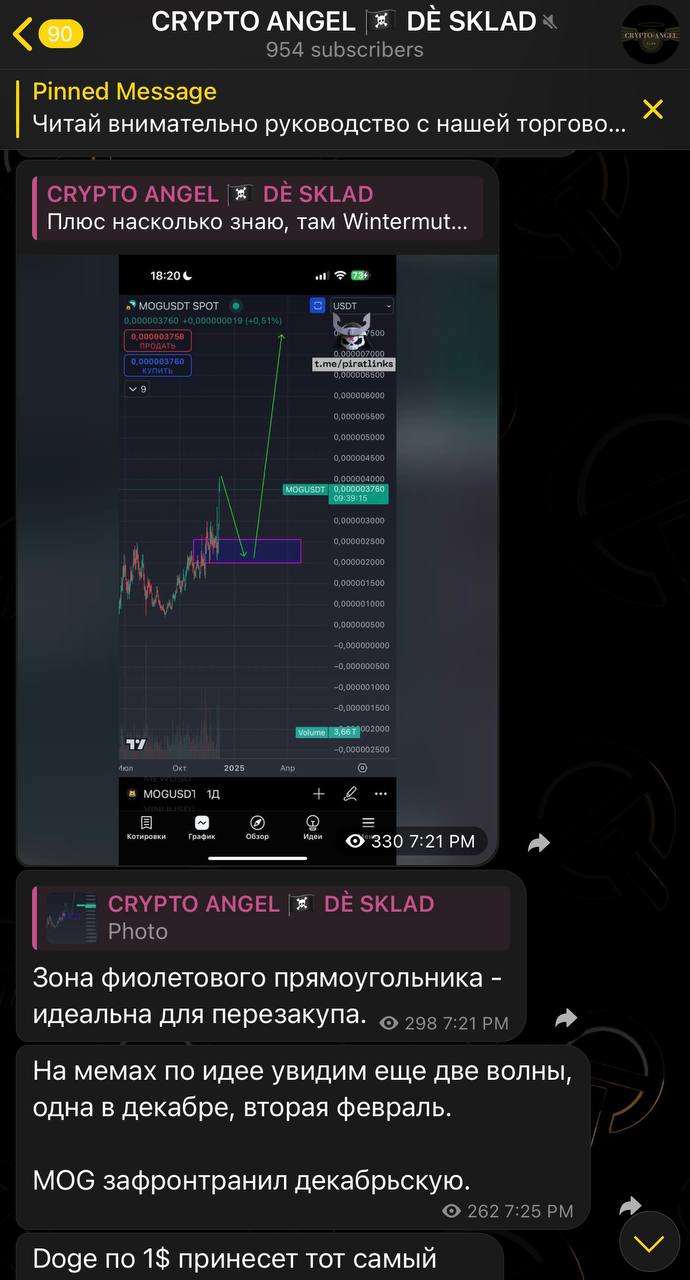This screenshot has width=690, height=1280.
Task: Jump to quoted reply starting with "Плюс насколько знаю"
Action: [258, 208]
